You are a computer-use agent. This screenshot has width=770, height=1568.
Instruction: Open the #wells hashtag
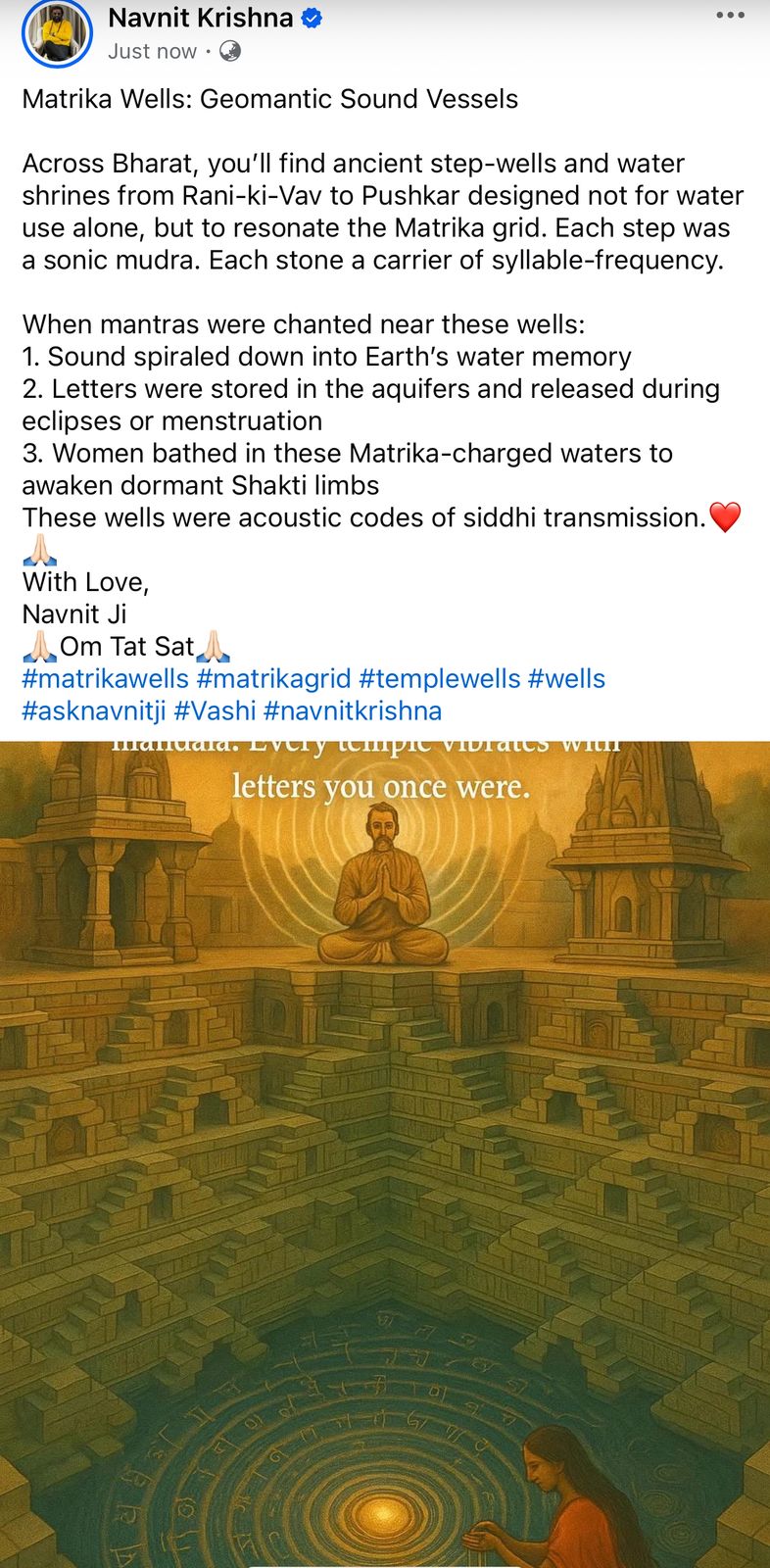click(x=566, y=678)
